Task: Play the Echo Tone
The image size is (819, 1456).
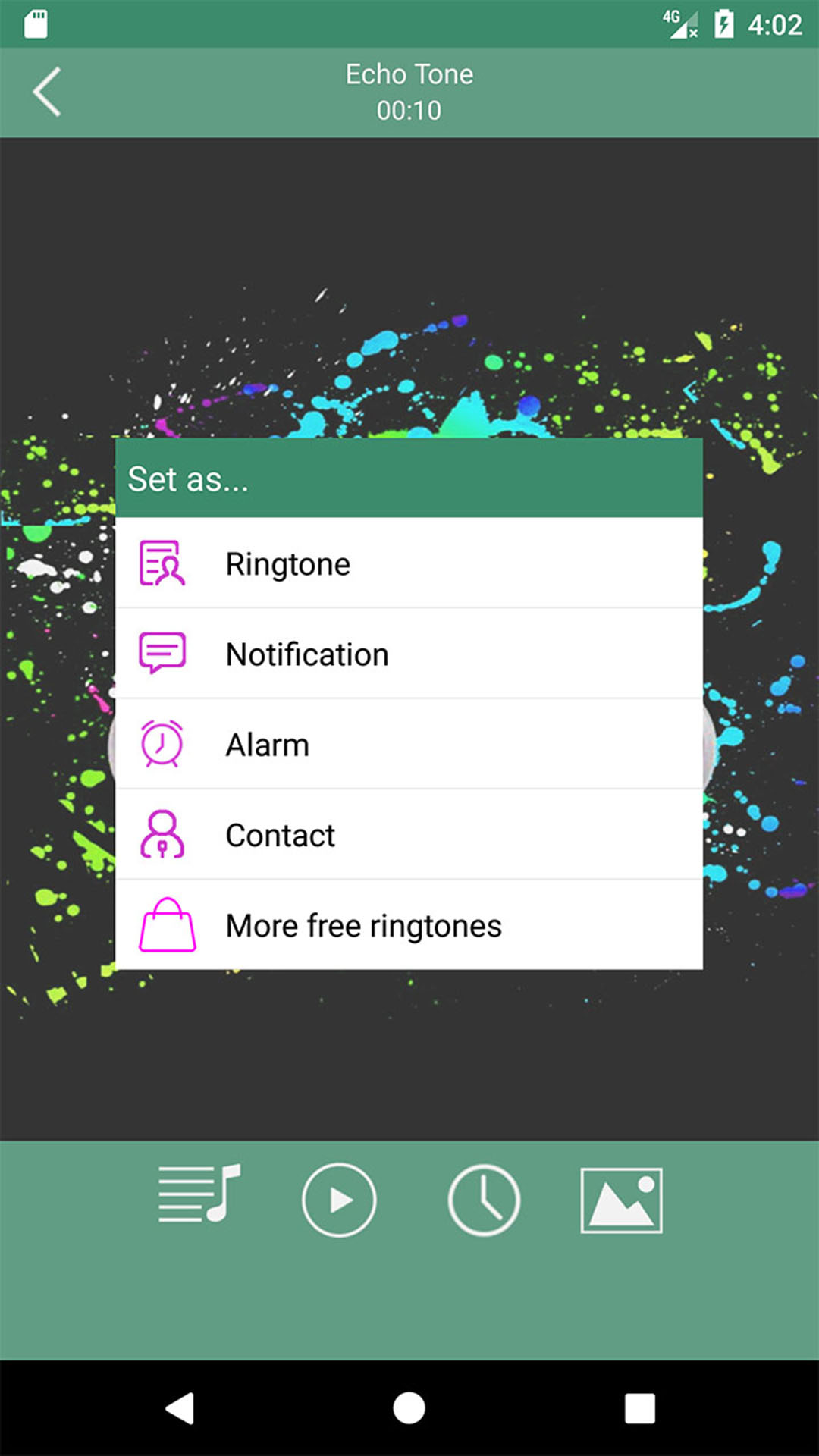Action: tap(339, 1200)
